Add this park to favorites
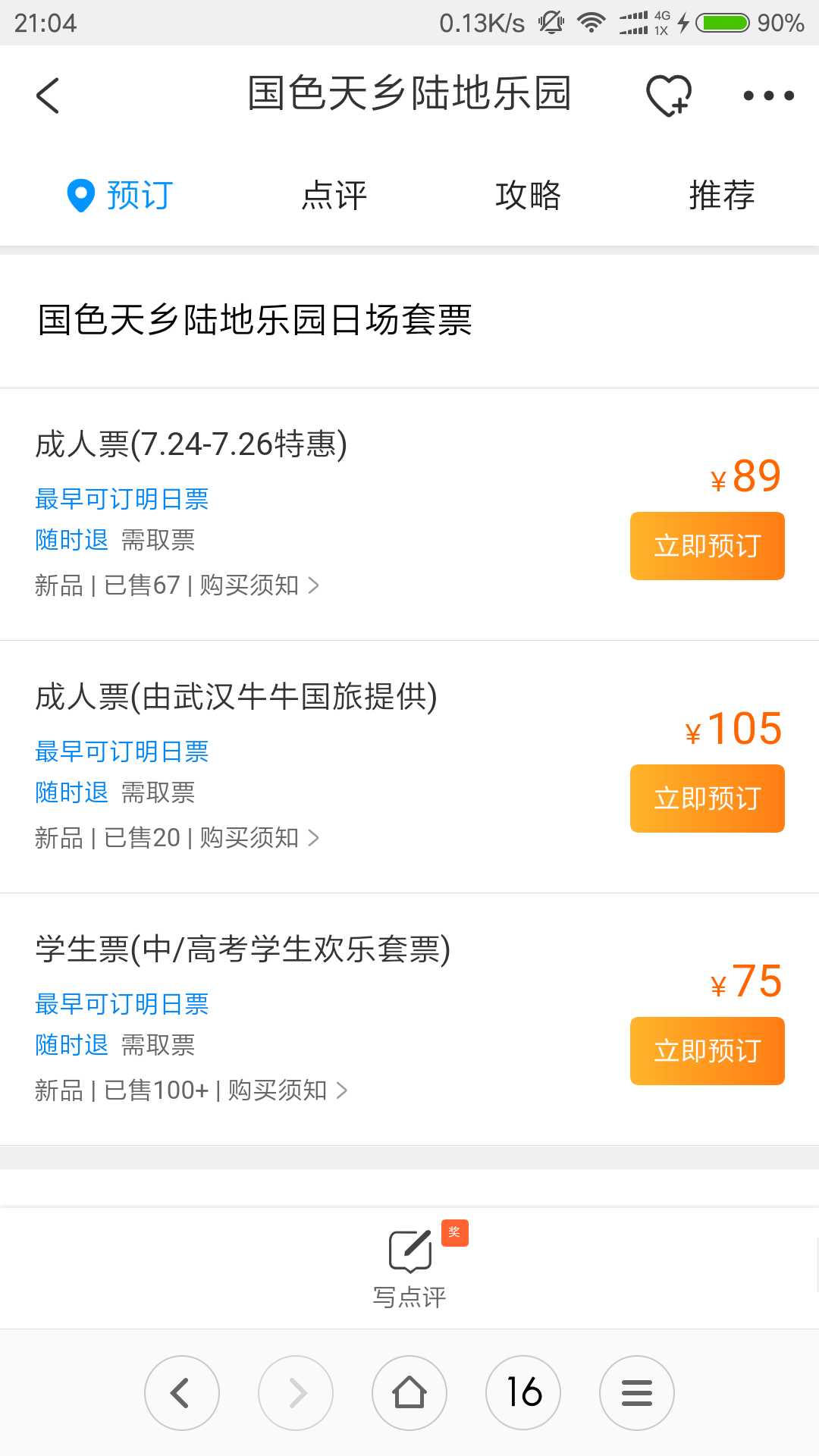Viewport: 819px width, 1456px height. click(668, 96)
